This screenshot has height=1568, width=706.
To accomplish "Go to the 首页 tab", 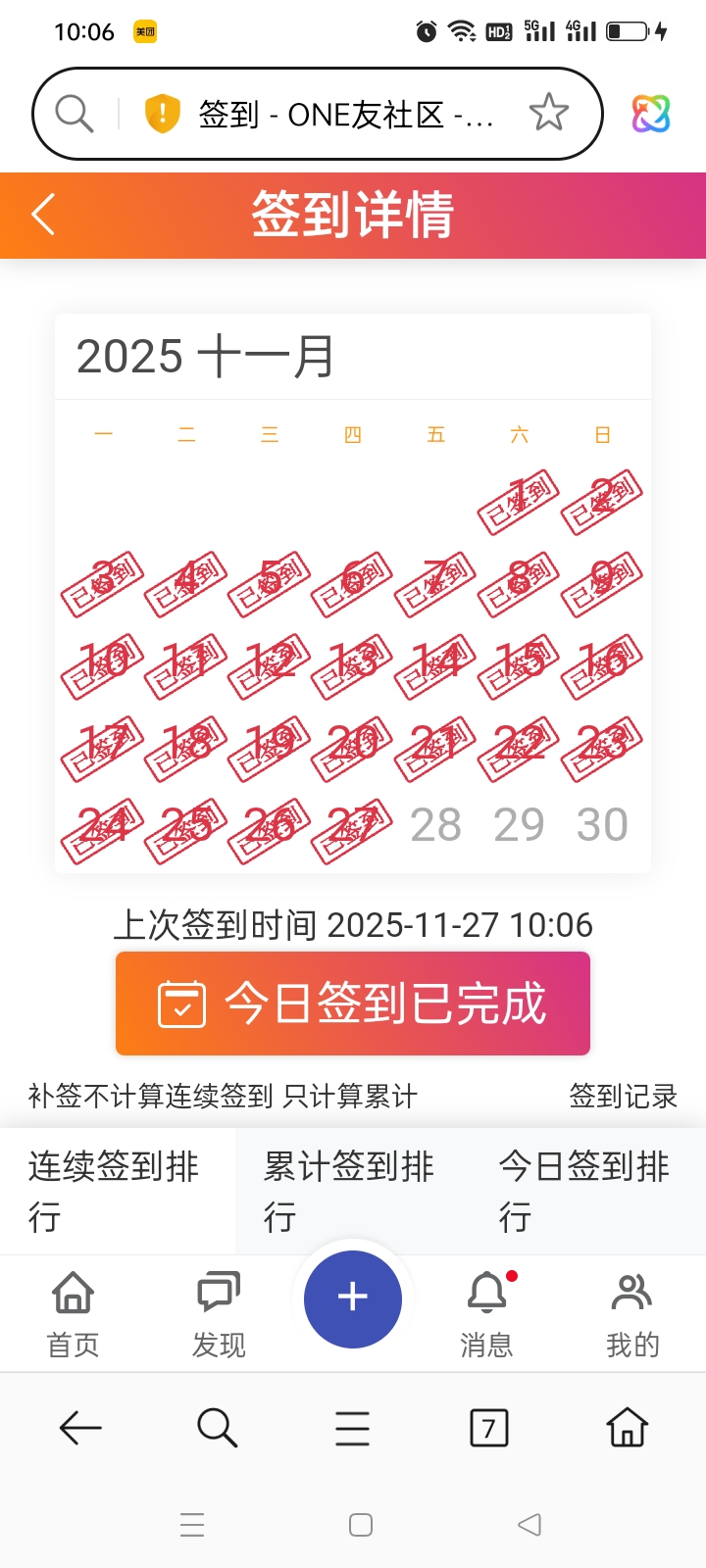I will point(73,1313).
